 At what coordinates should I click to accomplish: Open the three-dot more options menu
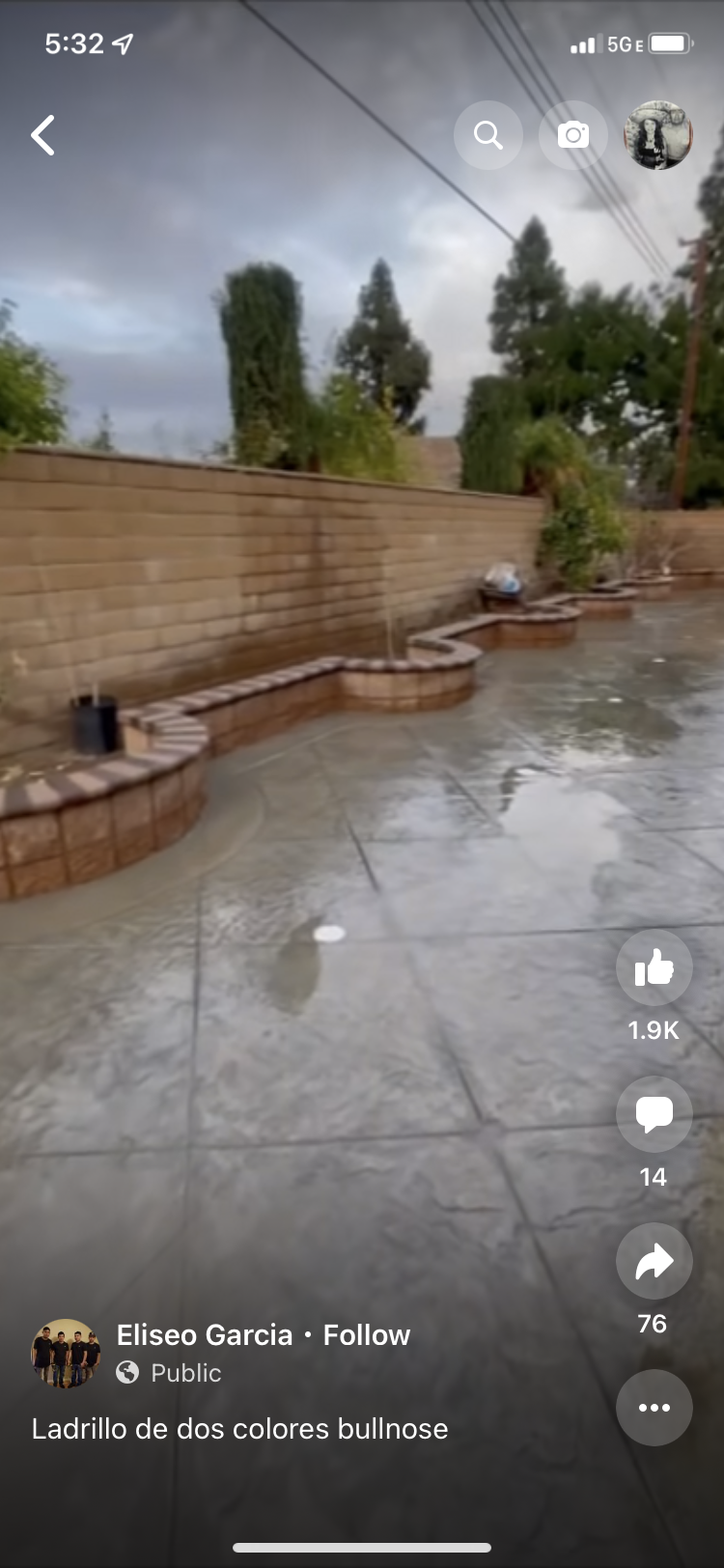point(654,1408)
